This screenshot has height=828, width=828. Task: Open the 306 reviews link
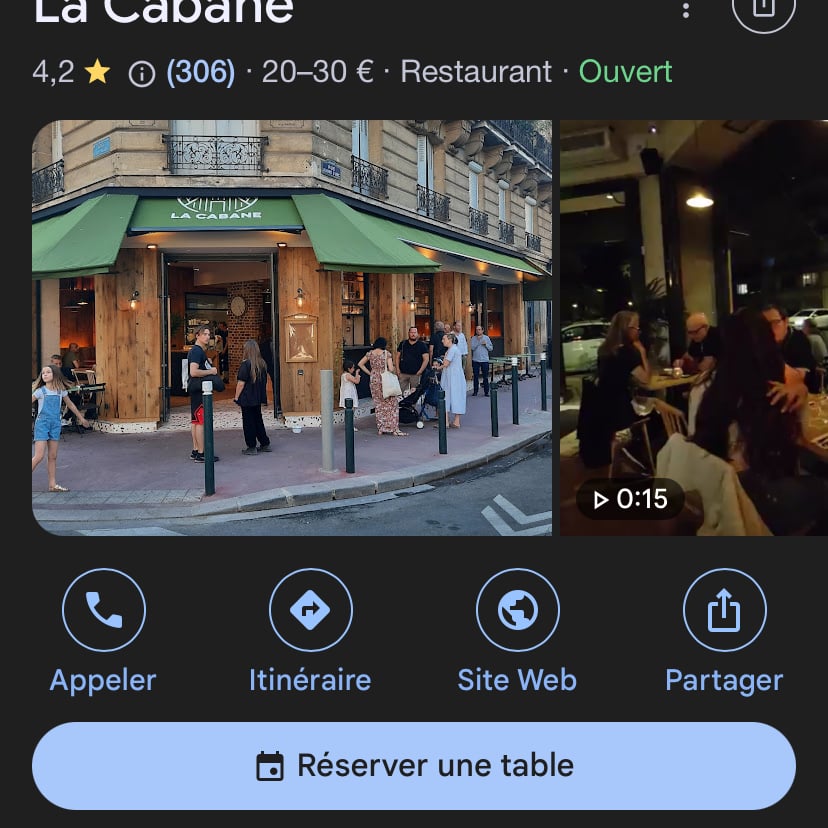[201, 72]
